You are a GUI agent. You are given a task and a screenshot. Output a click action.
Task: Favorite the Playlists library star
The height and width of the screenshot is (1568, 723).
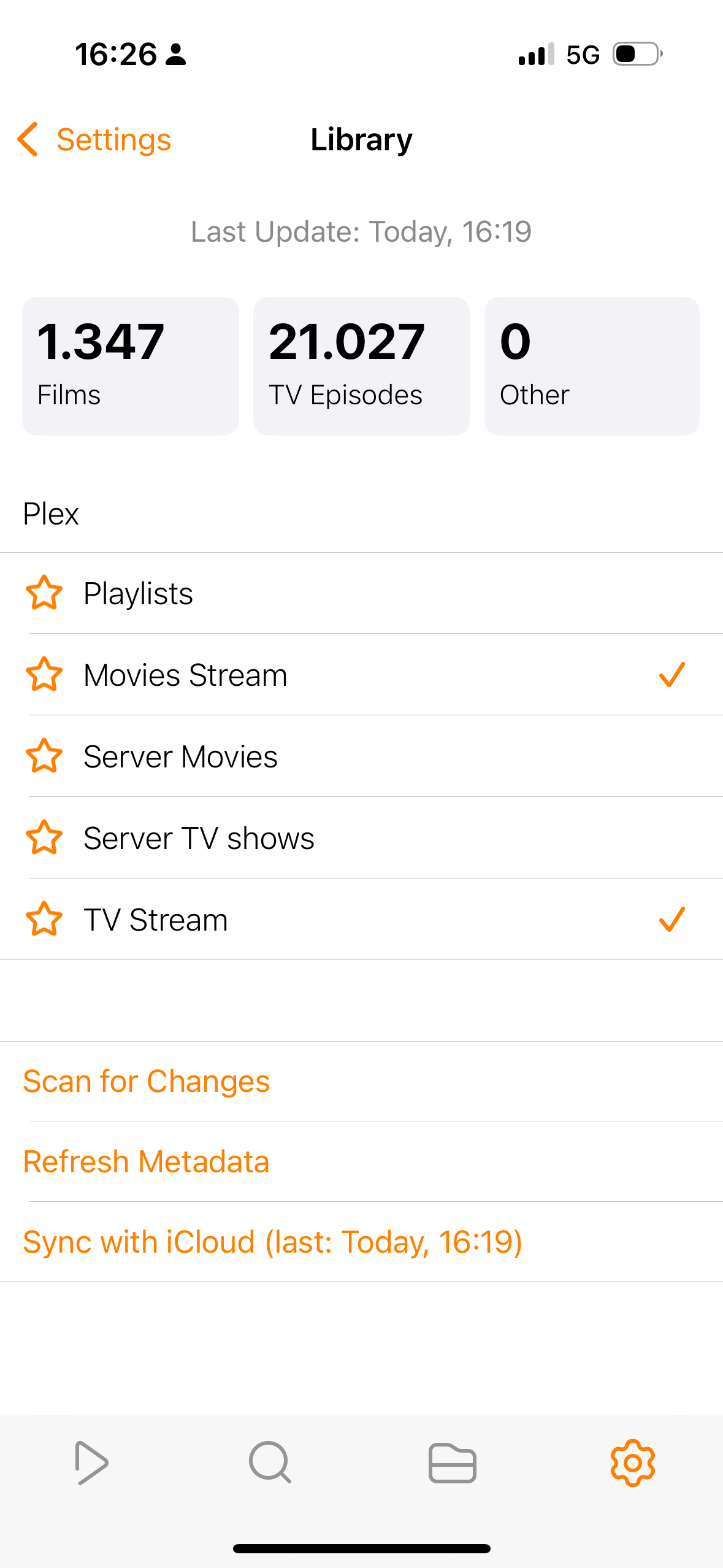click(44, 593)
